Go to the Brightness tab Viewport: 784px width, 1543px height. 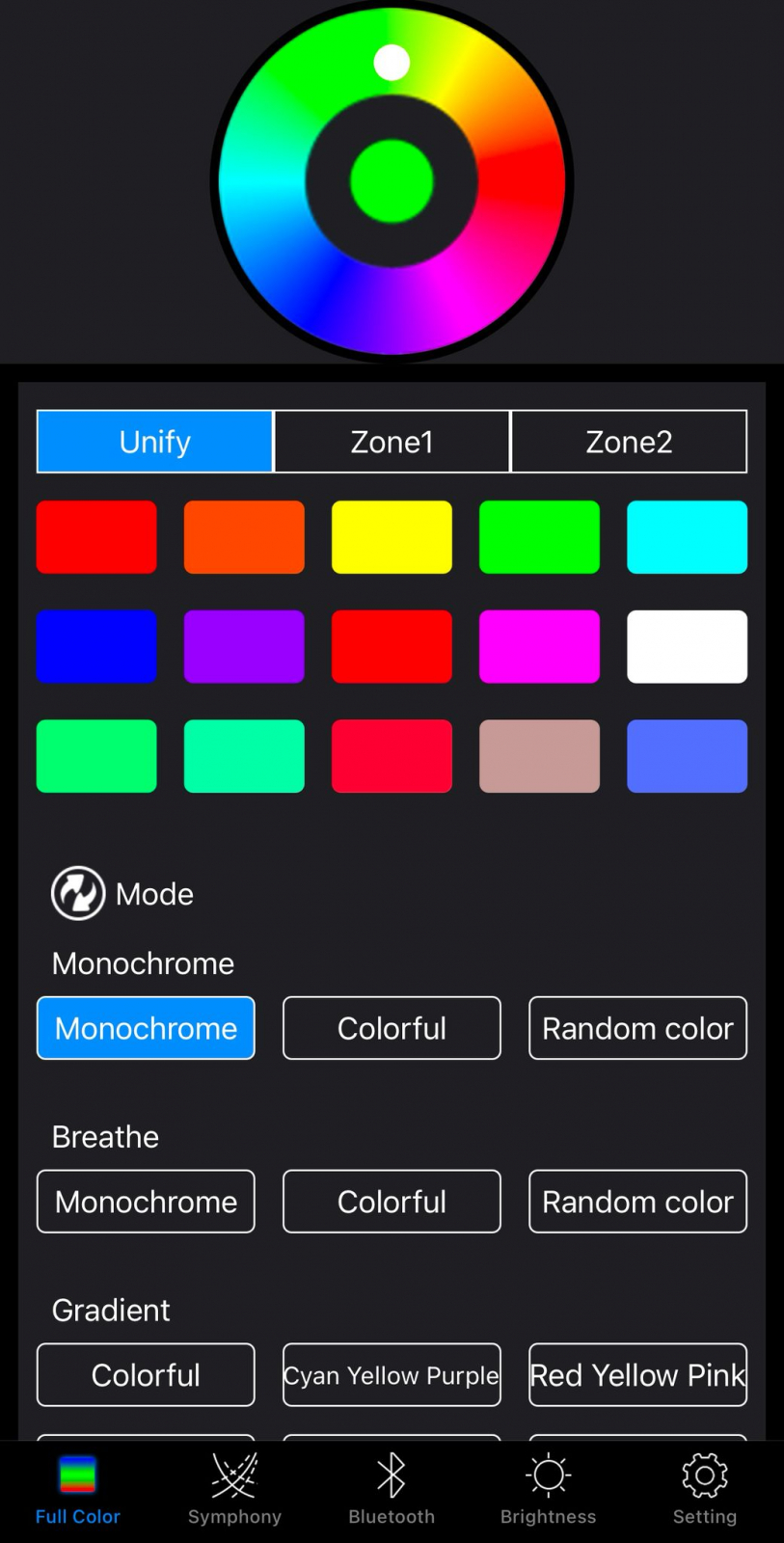(x=548, y=1490)
